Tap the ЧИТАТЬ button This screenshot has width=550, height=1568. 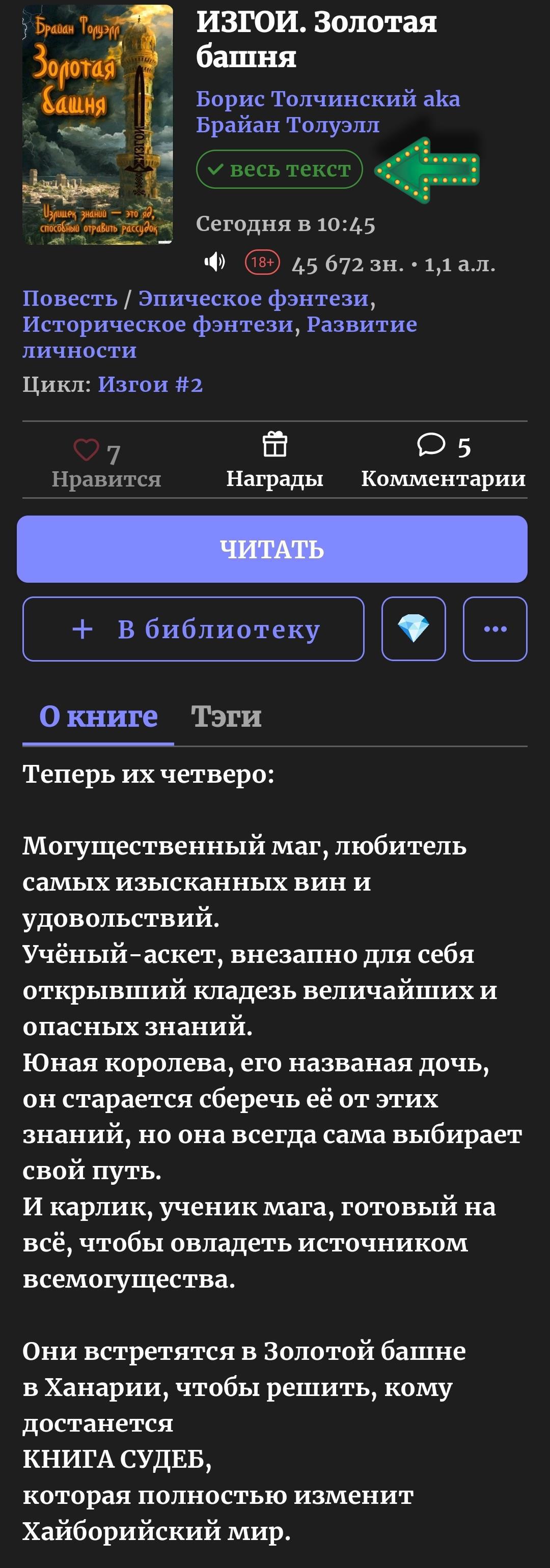click(272, 549)
